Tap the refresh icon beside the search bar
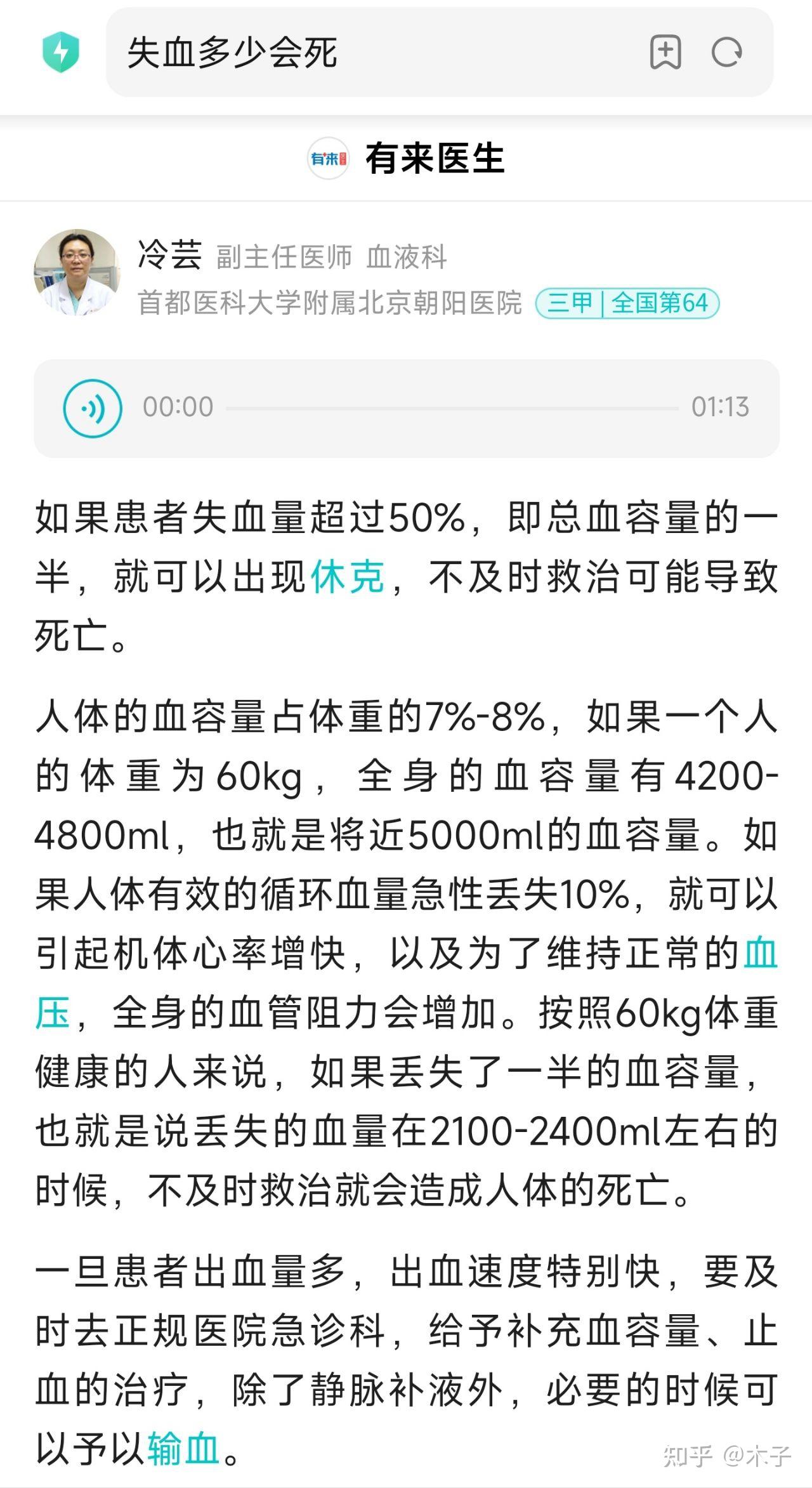Viewport: 812px width, 1488px height. pos(728,52)
